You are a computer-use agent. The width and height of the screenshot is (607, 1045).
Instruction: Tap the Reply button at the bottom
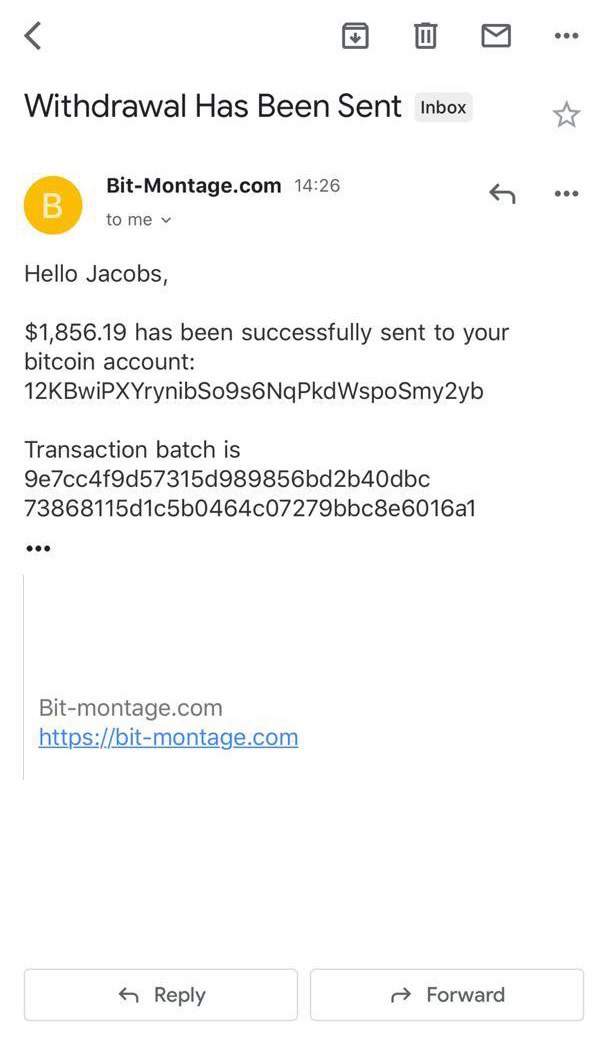[x=161, y=995]
